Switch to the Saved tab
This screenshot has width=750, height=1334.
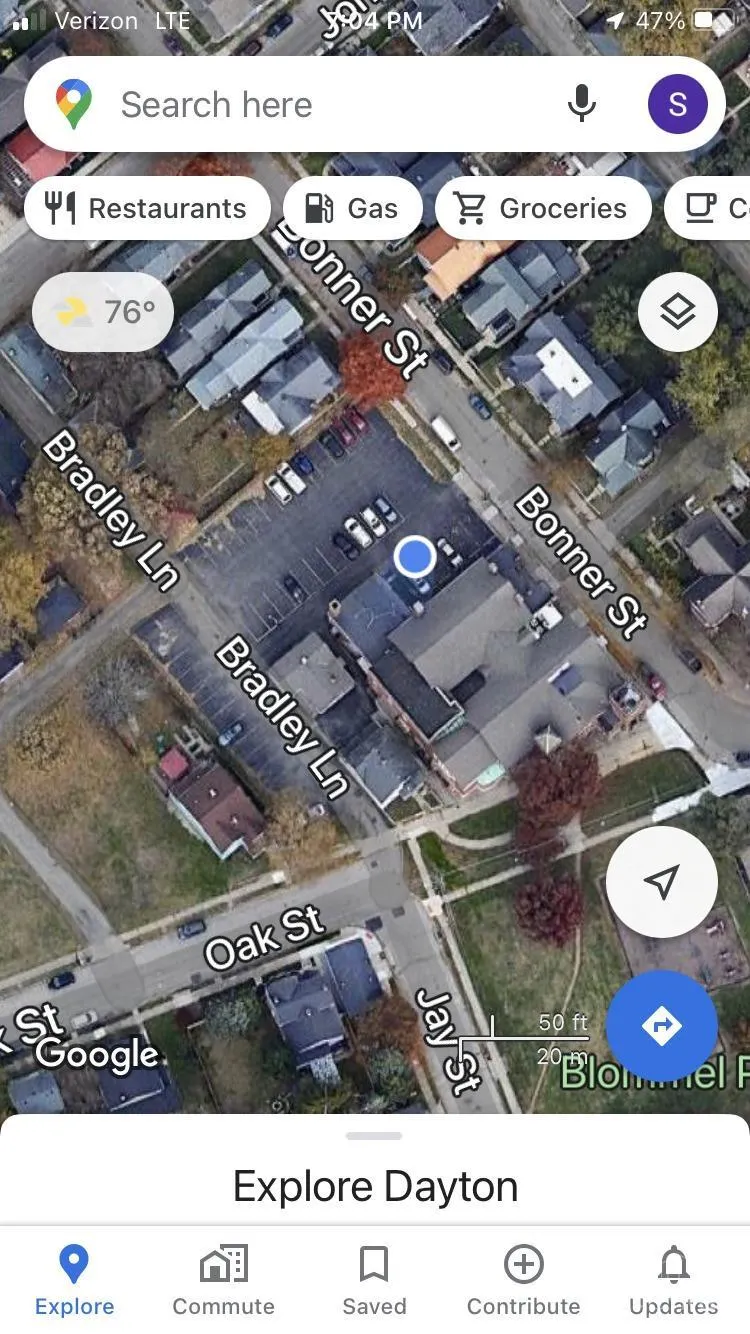click(x=374, y=1280)
